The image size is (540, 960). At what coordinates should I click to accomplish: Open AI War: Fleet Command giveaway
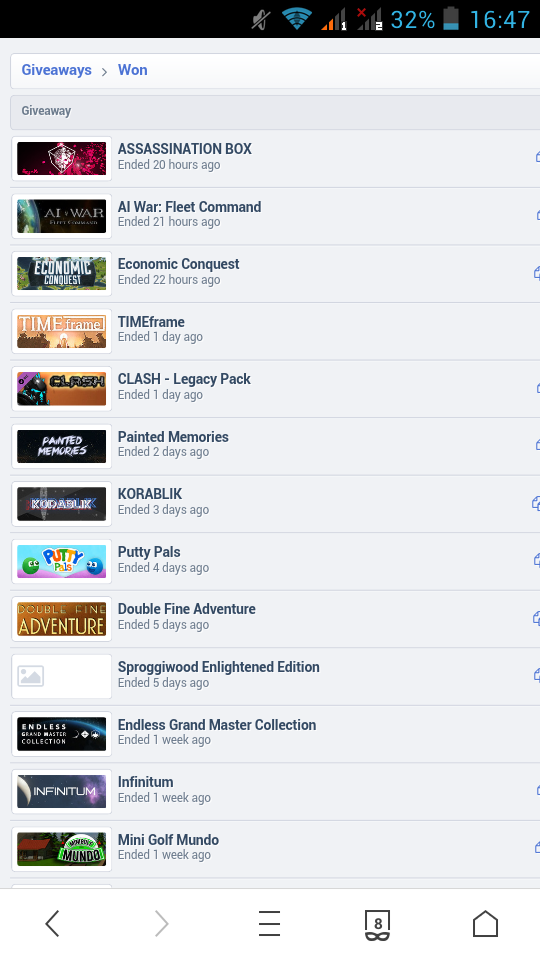(x=189, y=207)
